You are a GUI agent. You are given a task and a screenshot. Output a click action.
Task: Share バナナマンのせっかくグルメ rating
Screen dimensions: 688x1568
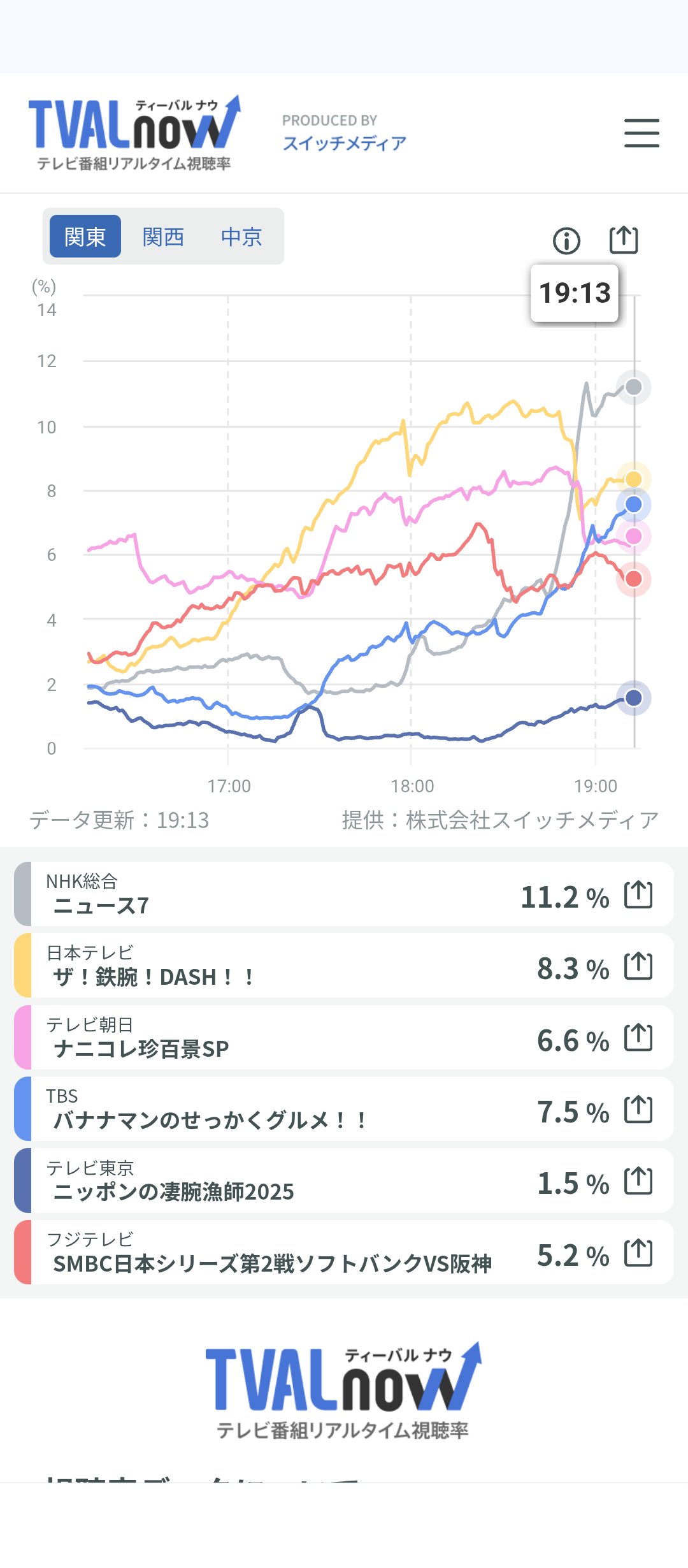pos(638,1110)
